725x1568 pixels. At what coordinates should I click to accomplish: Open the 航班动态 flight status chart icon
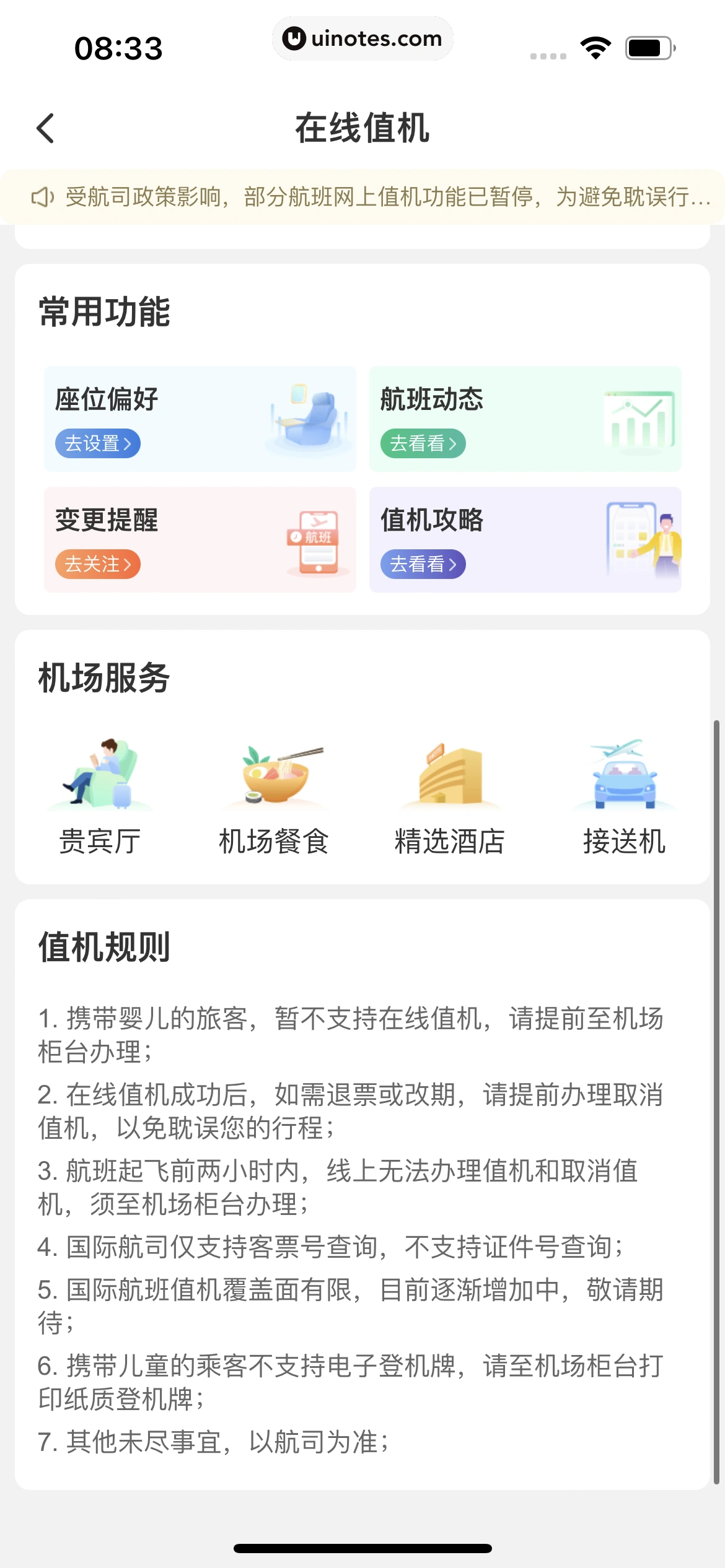[638, 418]
